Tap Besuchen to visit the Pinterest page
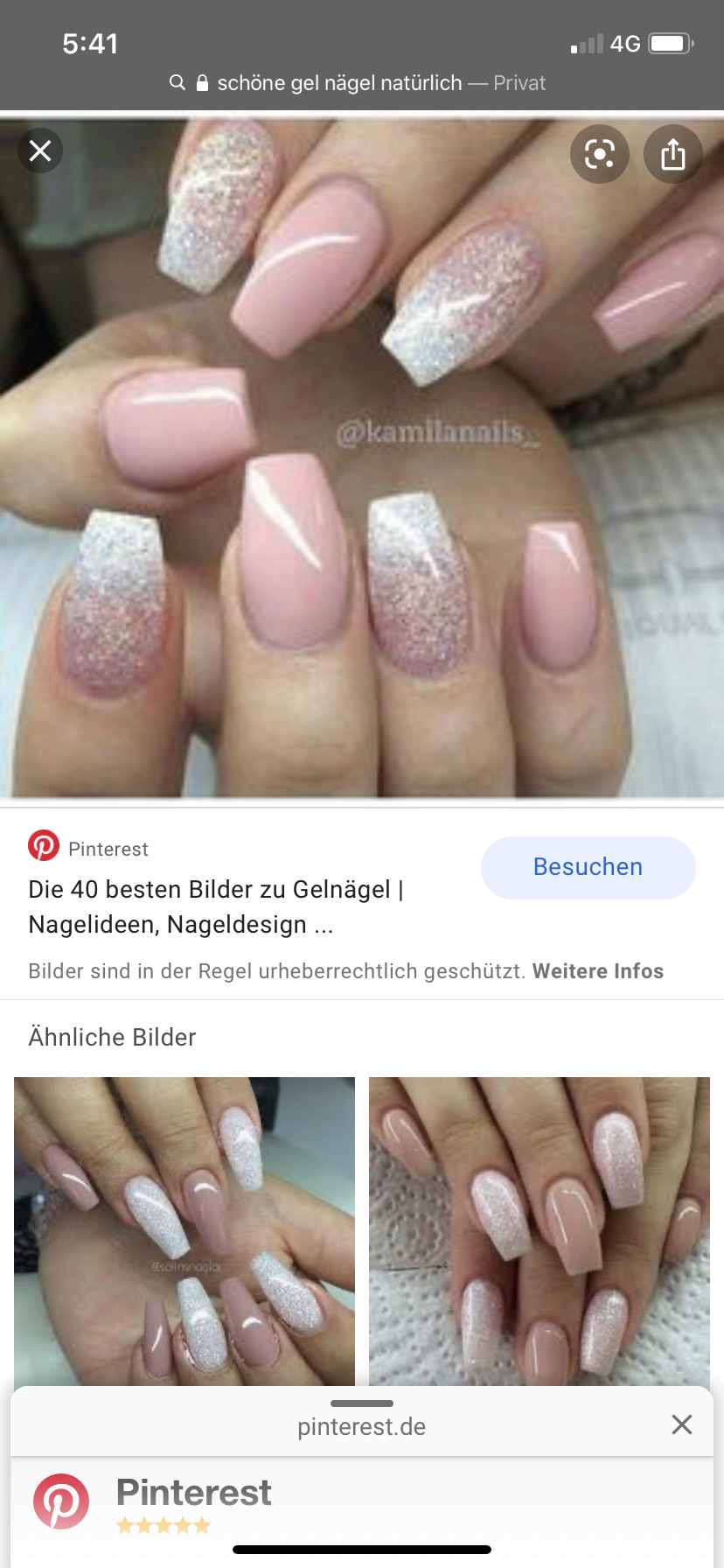 (588, 867)
